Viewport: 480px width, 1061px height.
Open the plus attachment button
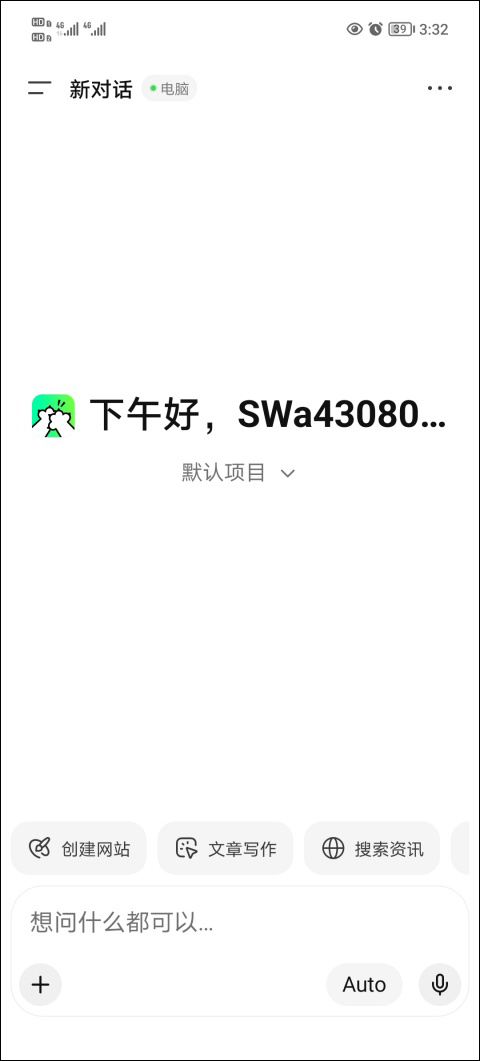coord(41,985)
